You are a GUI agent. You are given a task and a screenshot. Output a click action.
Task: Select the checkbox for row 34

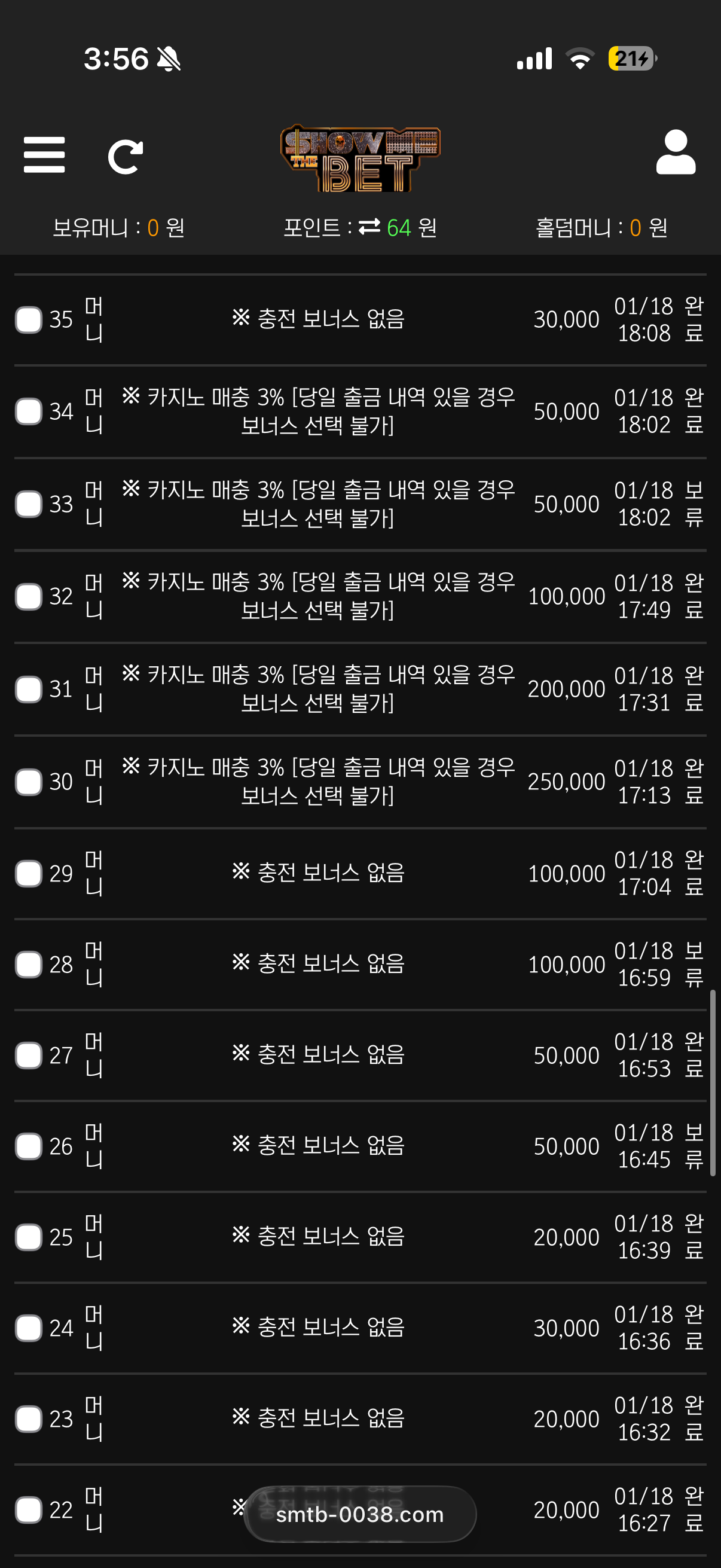tap(29, 411)
